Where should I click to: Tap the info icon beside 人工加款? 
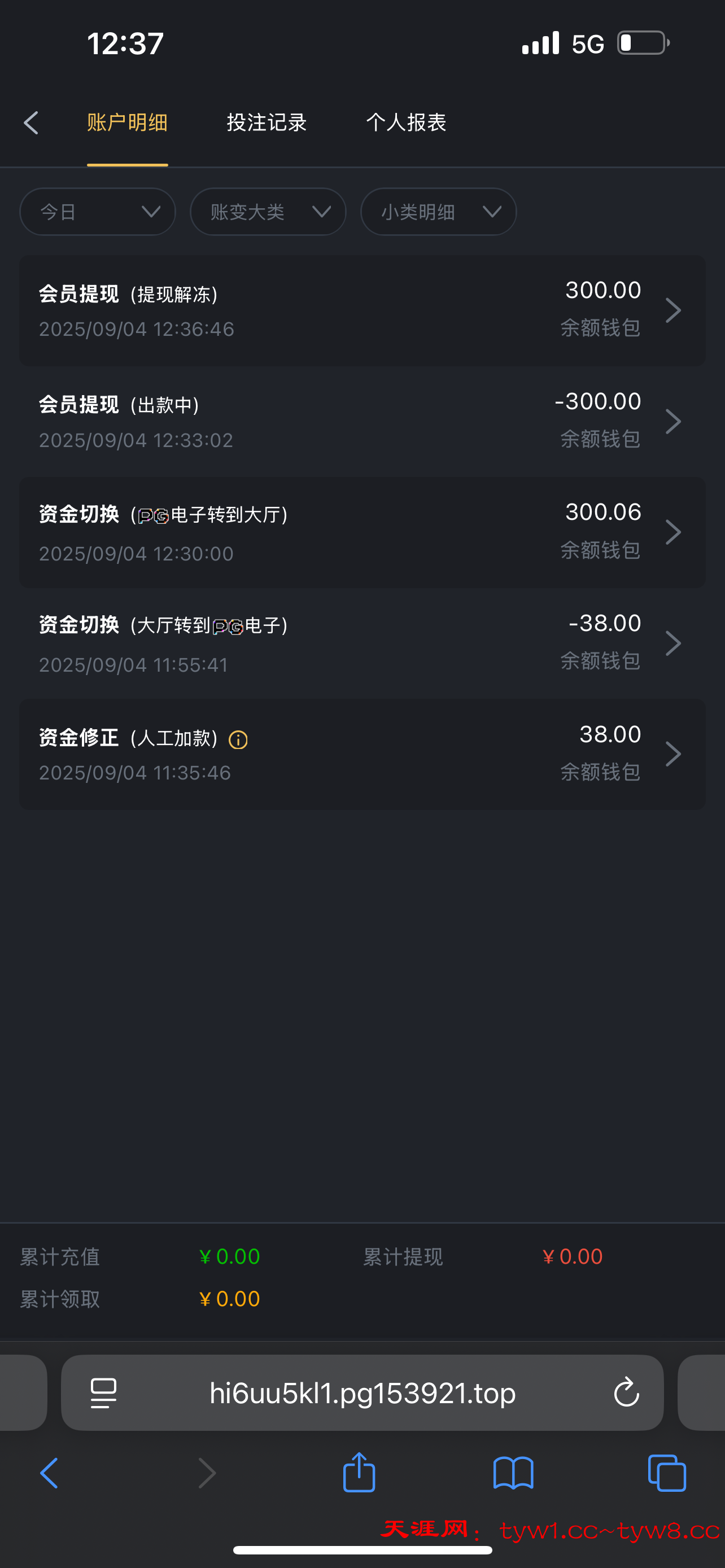pos(238,739)
